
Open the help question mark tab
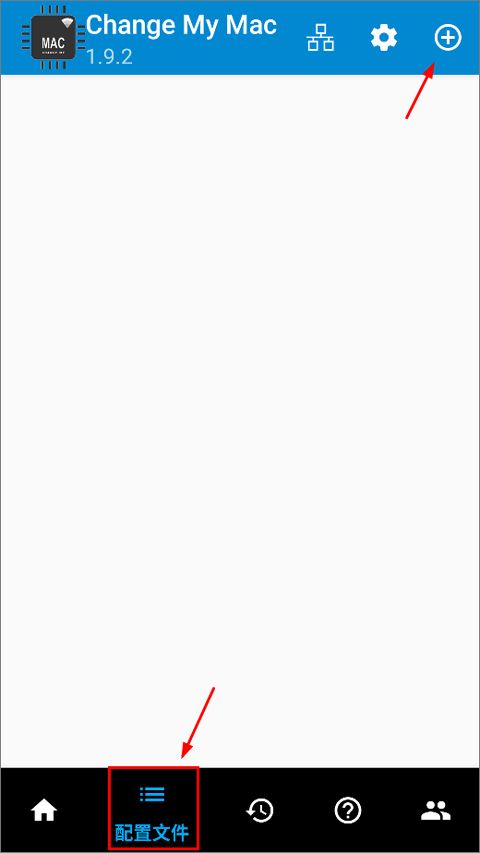tap(348, 811)
